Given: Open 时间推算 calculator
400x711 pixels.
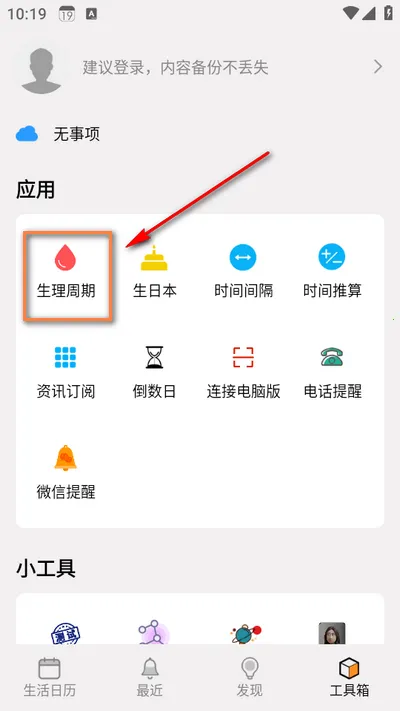Looking at the screenshot, I should coord(332,272).
